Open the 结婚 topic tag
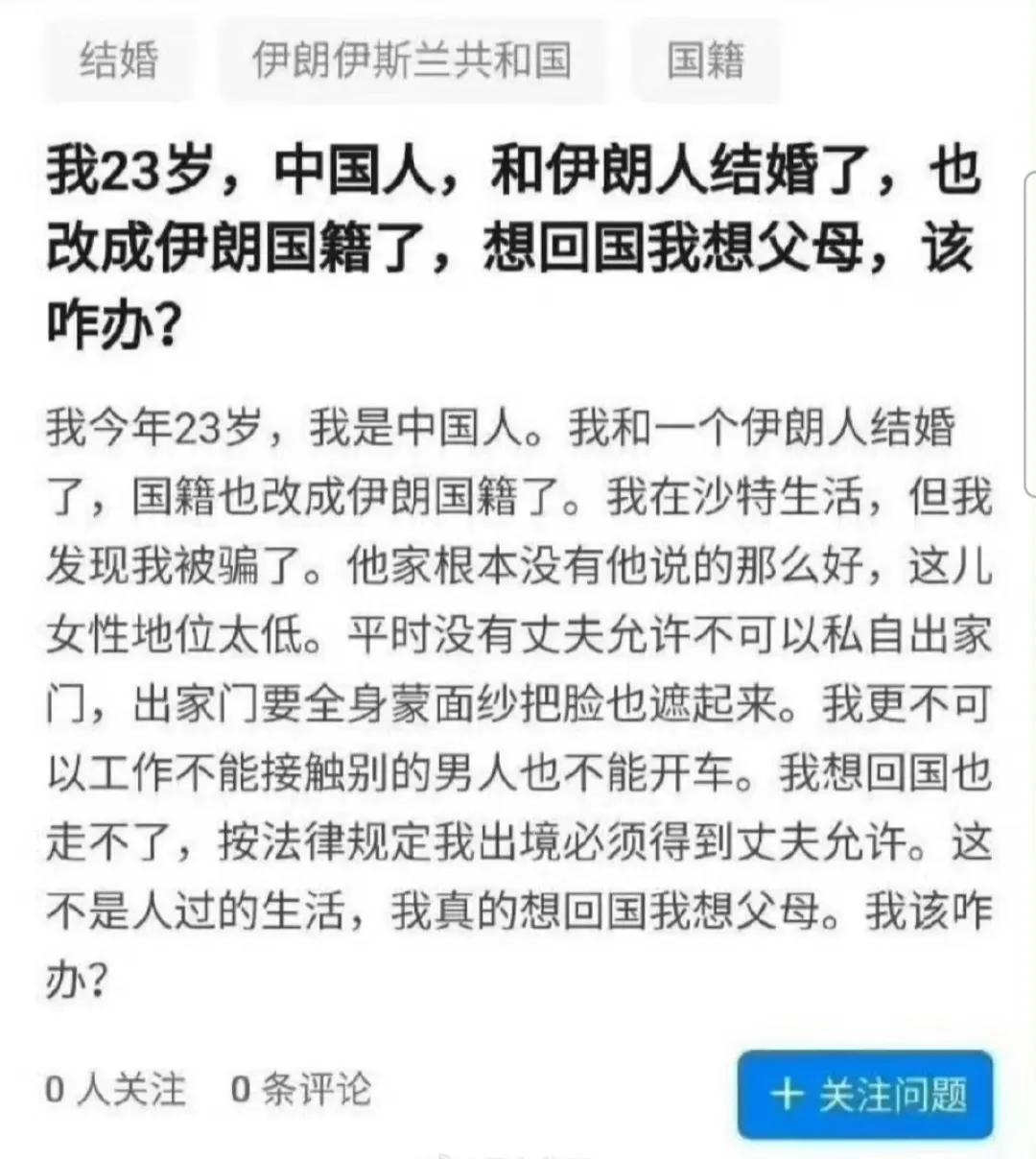This screenshot has width=1036, height=1159. (118, 60)
